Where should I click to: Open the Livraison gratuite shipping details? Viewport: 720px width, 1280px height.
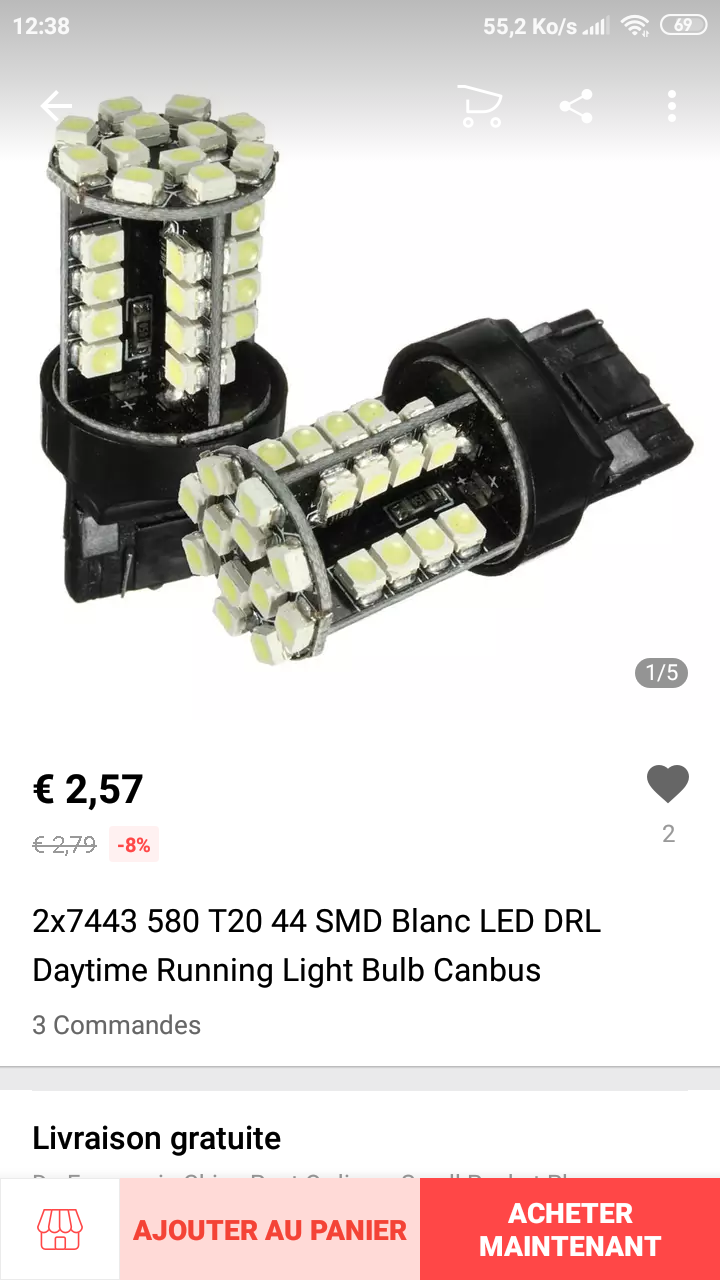point(157,1138)
